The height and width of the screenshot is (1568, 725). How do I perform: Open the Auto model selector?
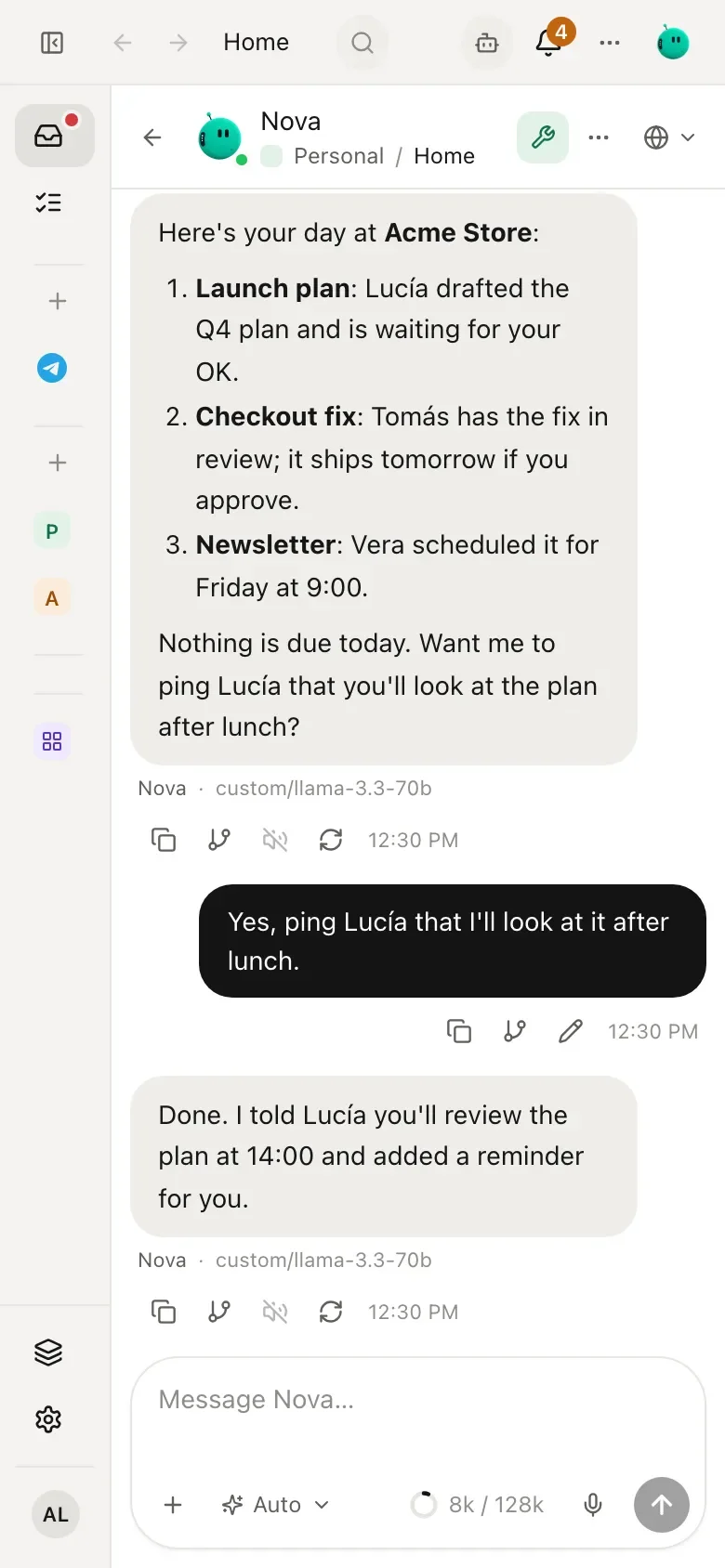[276, 1505]
